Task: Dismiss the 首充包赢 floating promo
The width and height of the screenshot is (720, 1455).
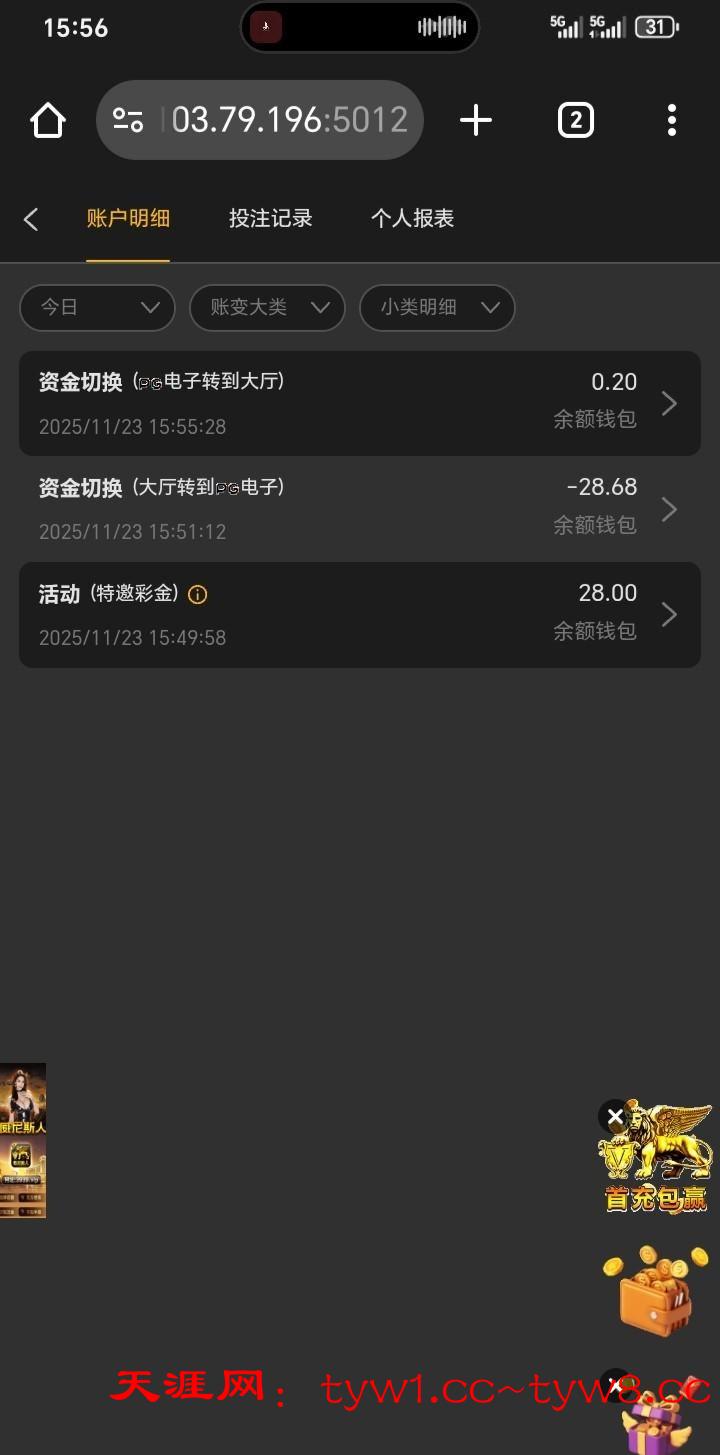Action: pyautogui.click(x=615, y=1116)
